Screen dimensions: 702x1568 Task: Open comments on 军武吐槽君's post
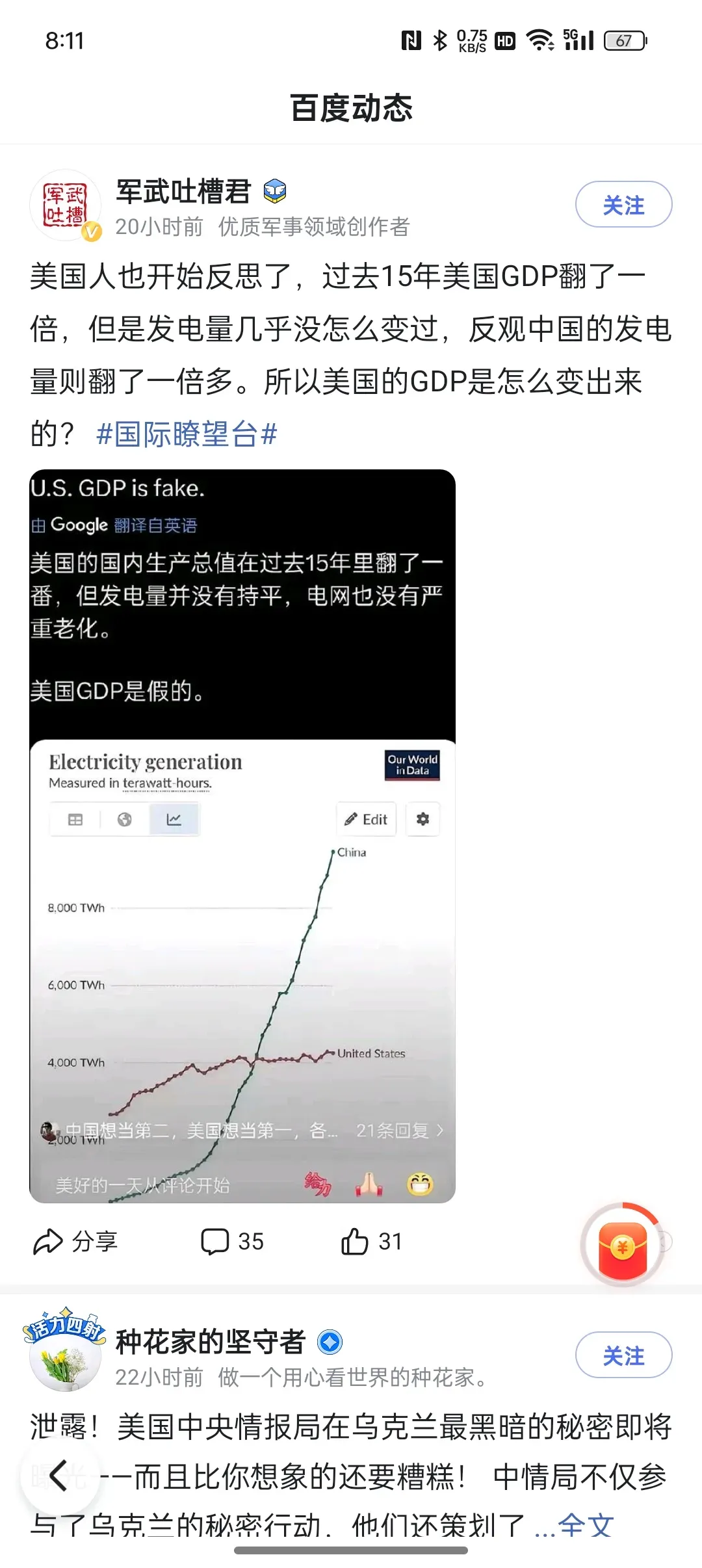point(233,1242)
